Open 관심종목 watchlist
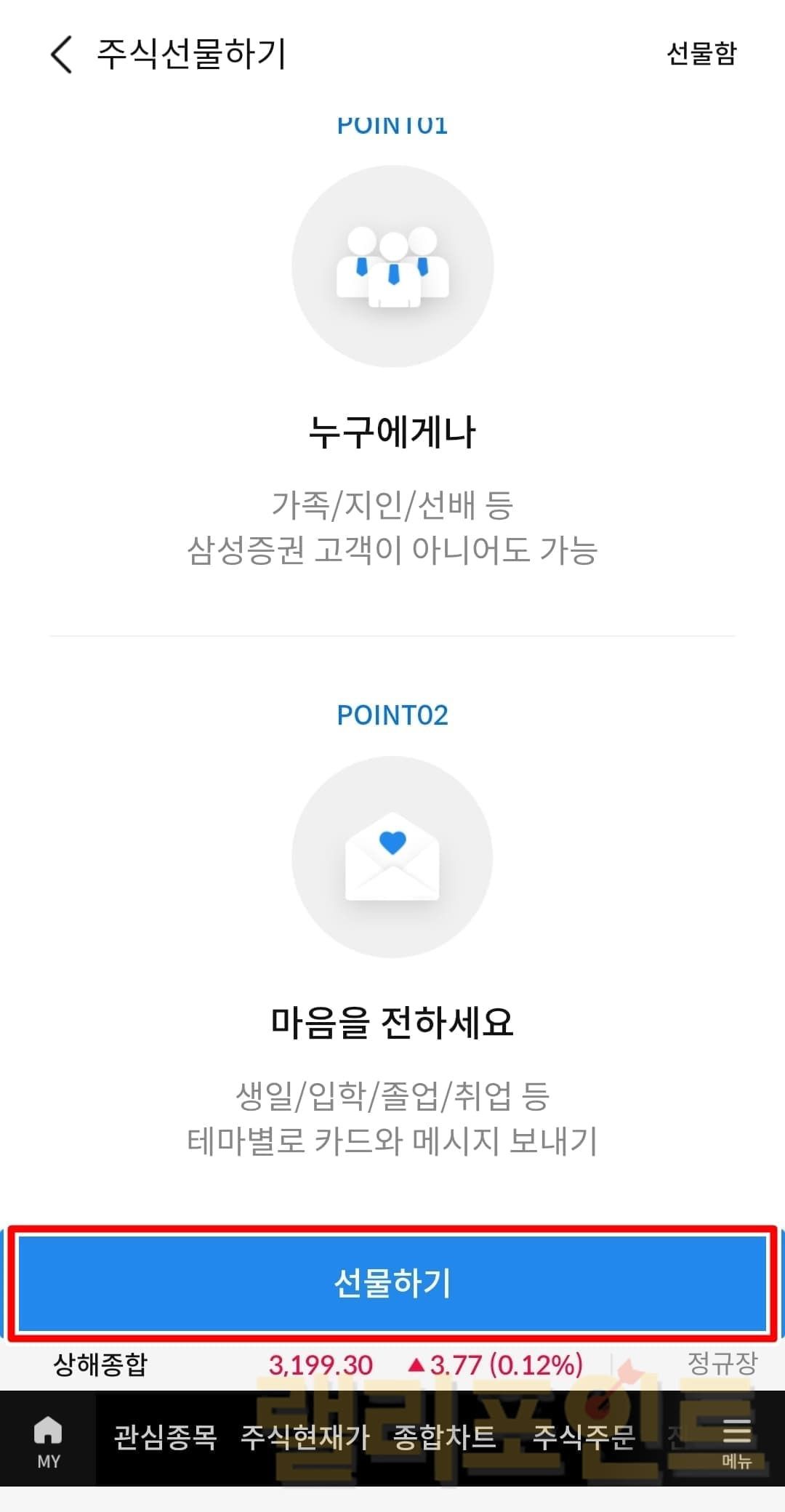785x1512 pixels. coord(166,1437)
